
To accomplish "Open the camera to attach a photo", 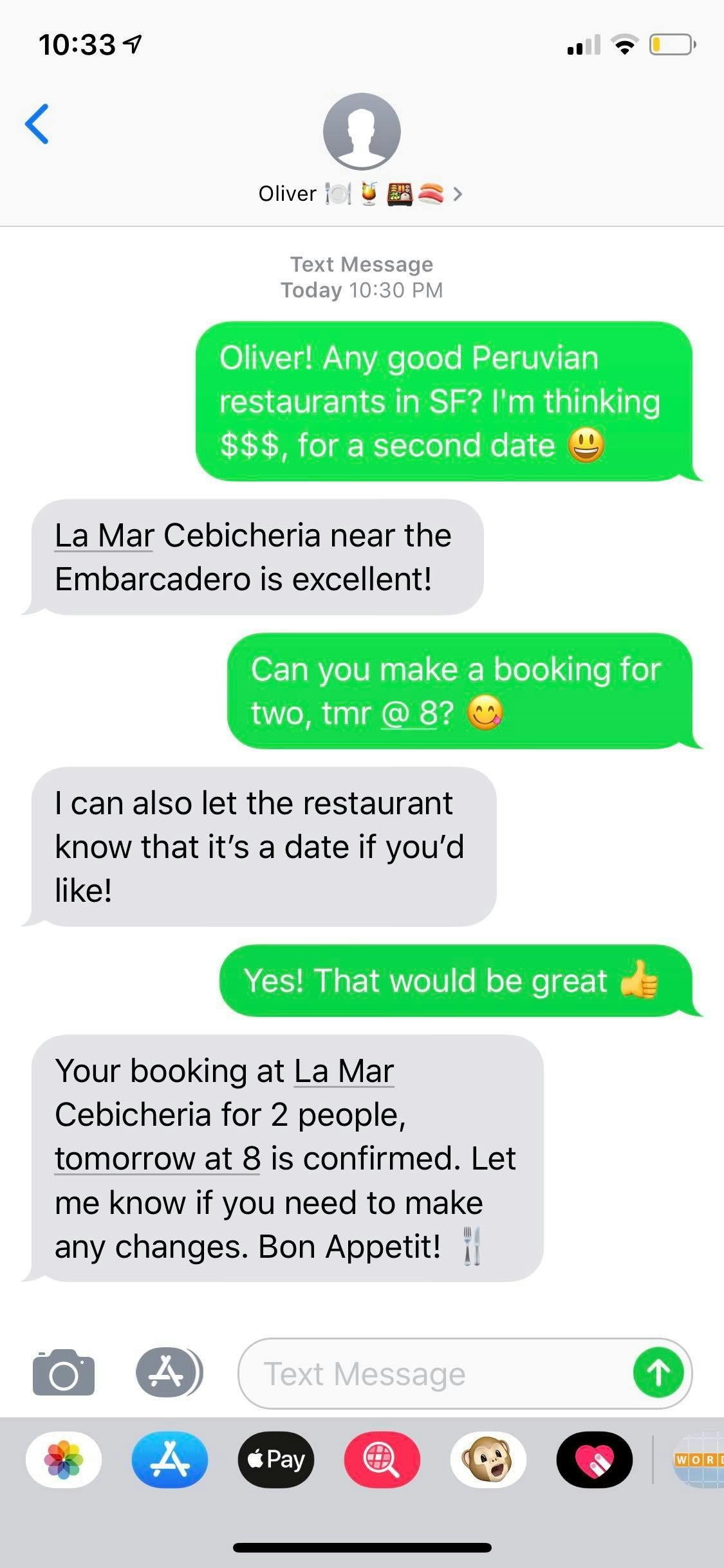I will (x=63, y=1372).
